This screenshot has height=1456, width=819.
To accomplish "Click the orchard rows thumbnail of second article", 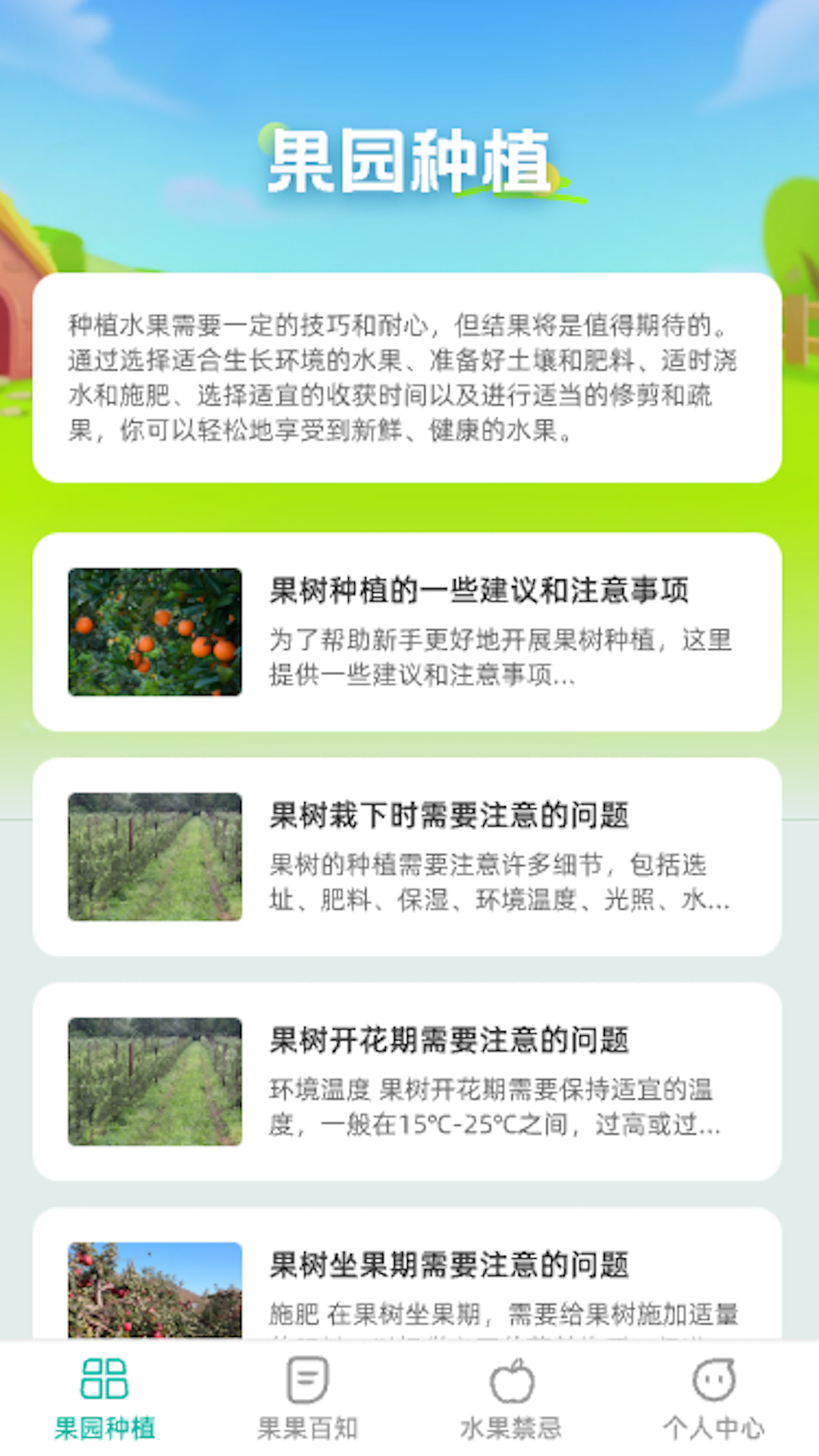I will click(154, 857).
